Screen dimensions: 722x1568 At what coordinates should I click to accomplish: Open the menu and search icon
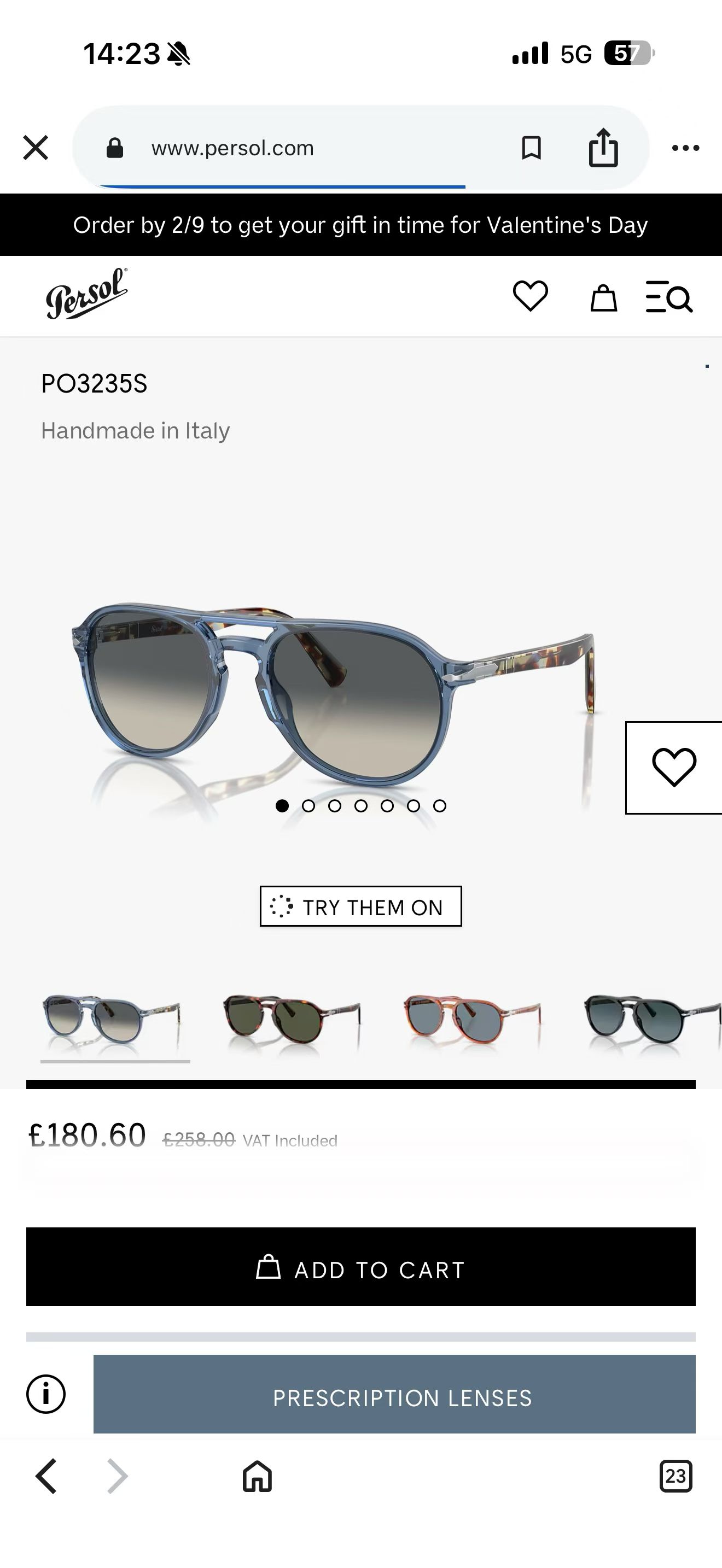[669, 297]
